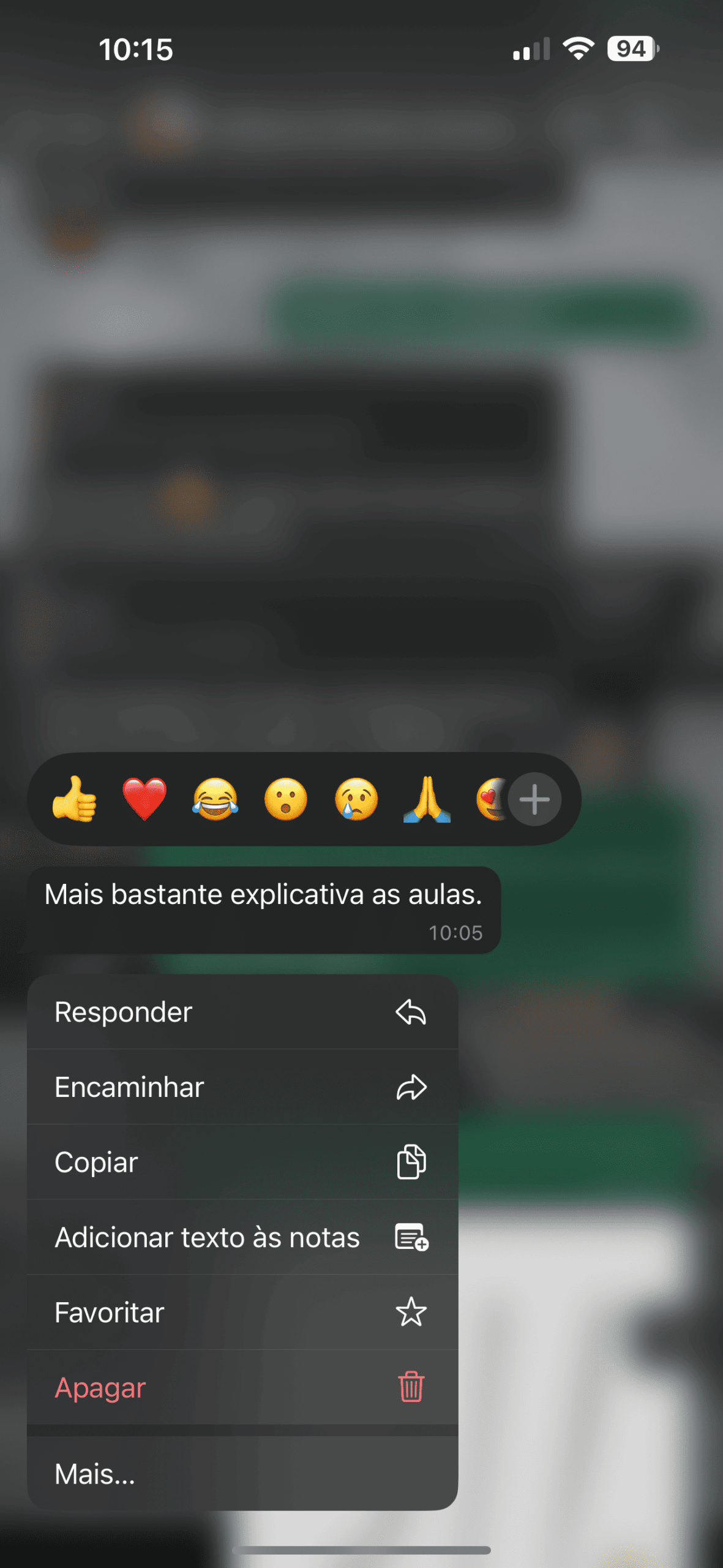This screenshot has width=723, height=1568.
Task: React with the crying face emoji
Action: pyautogui.click(x=356, y=799)
